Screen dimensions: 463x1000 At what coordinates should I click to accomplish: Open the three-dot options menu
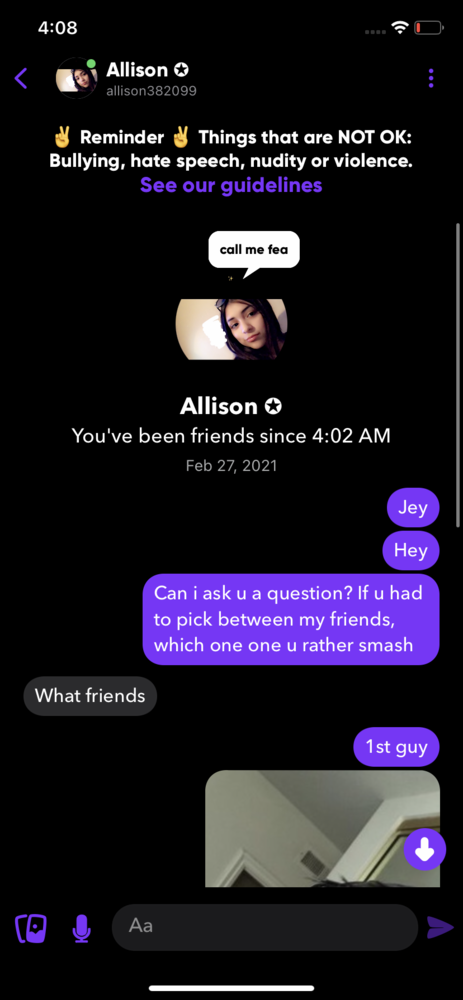coord(431,78)
